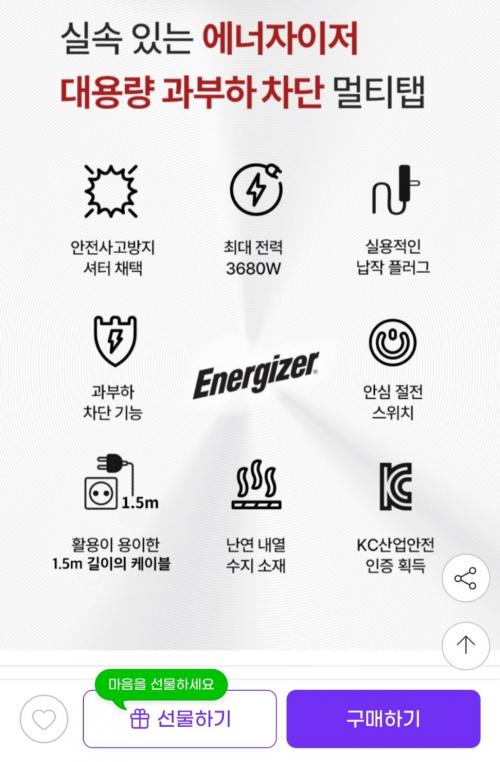The height and width of the screenshot is (762, 500).
Task: Share this product page
Action: click(x=466, y=578)
